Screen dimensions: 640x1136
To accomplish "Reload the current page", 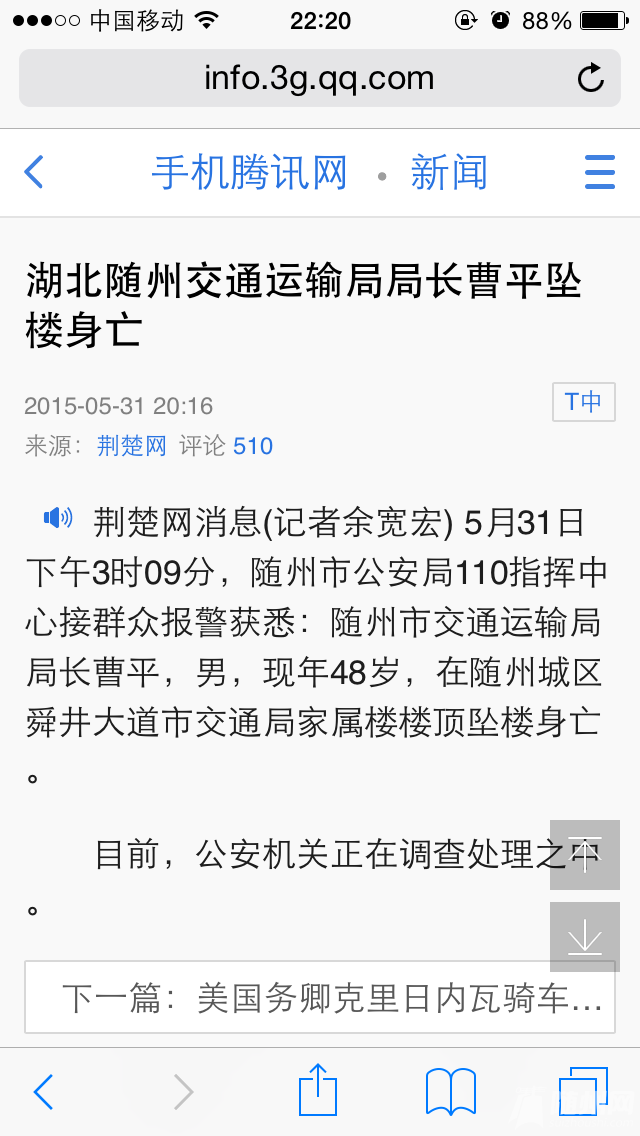I will click(x=591, y=78).
